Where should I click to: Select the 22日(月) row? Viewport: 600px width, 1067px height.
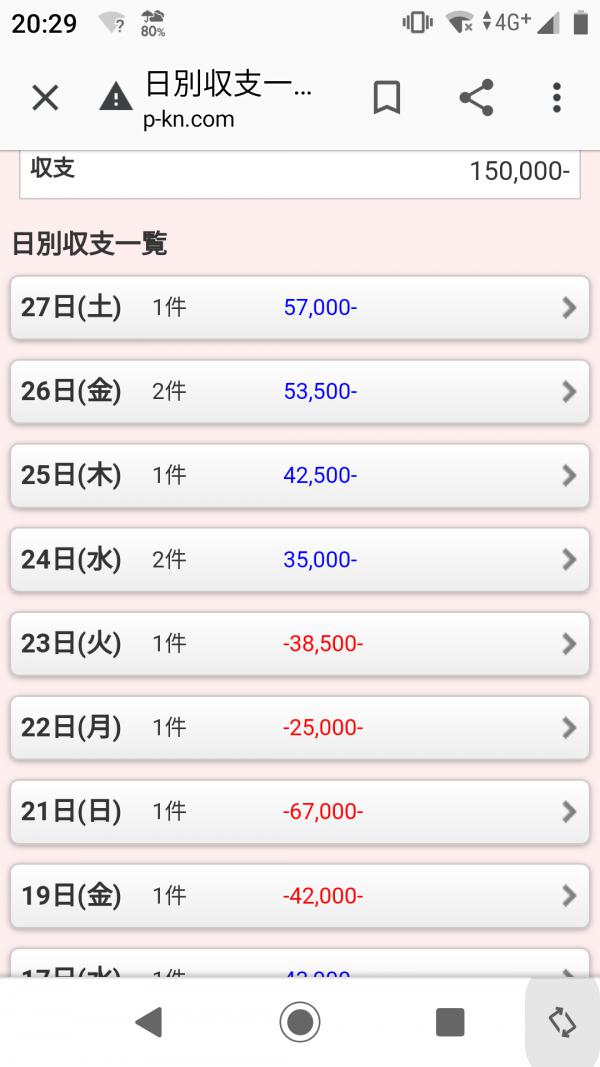[x=300, y=728]
